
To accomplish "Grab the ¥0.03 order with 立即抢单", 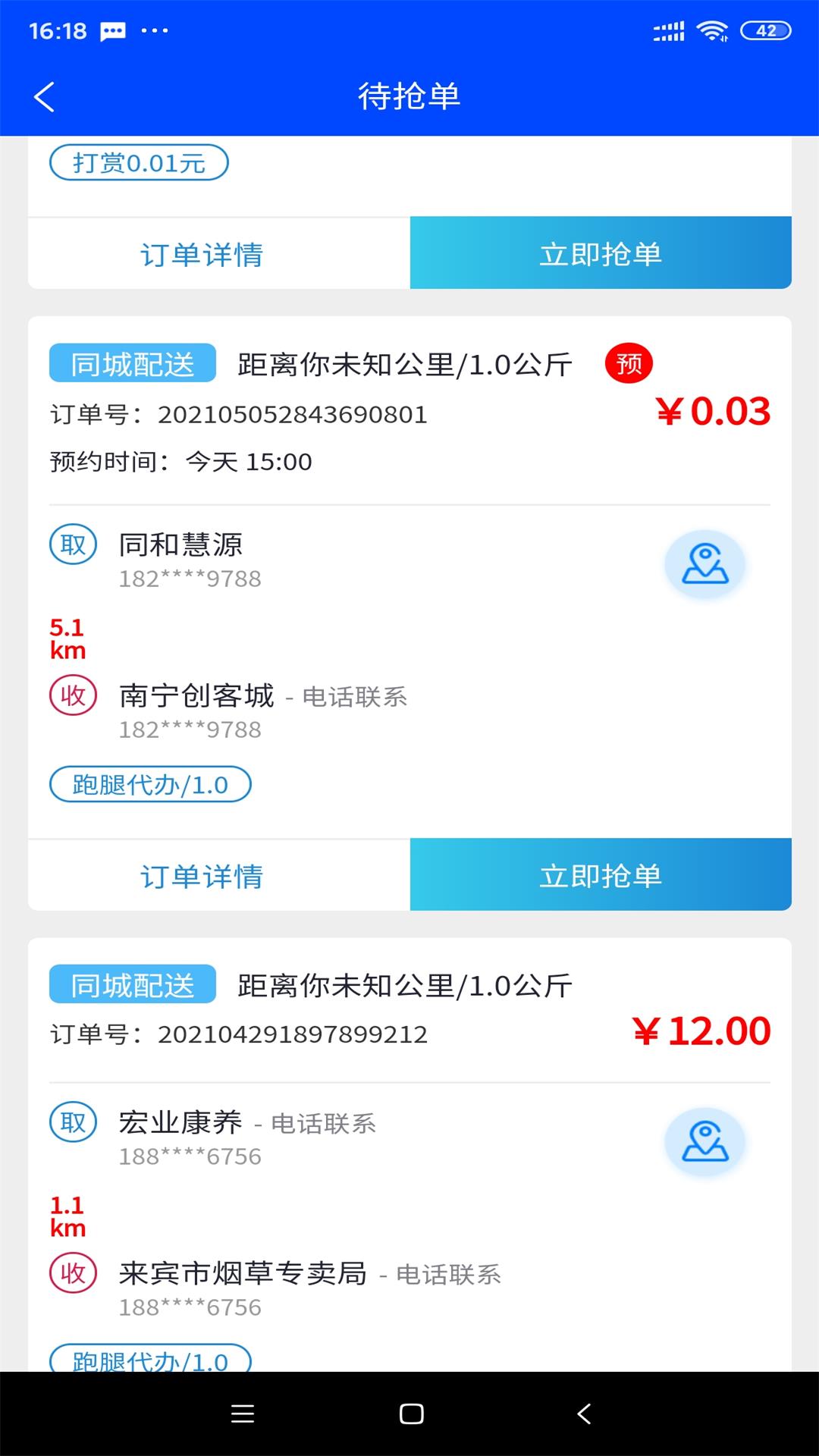I will [601, 875].
